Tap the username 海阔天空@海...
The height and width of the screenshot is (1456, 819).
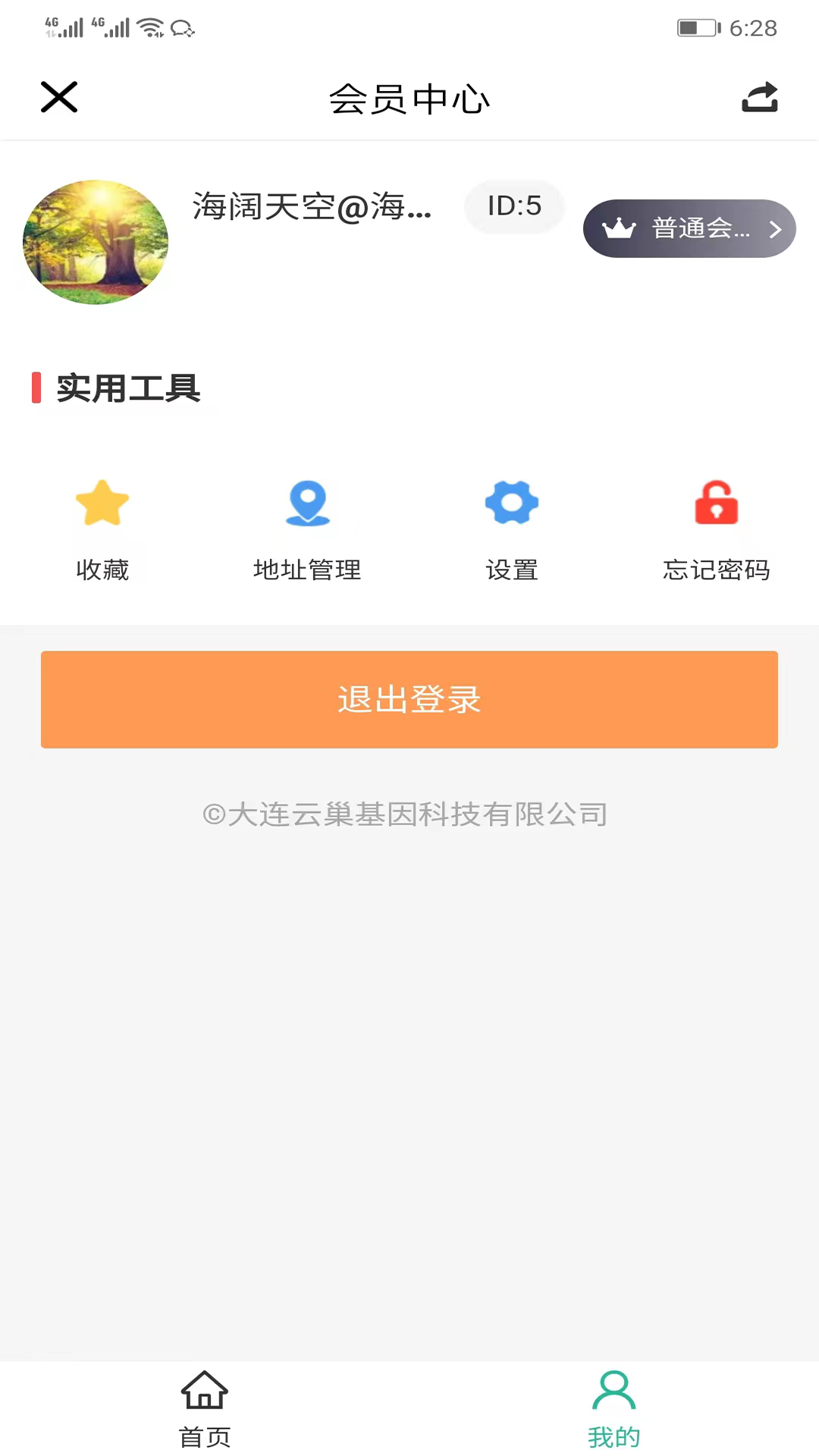point(311,209)
